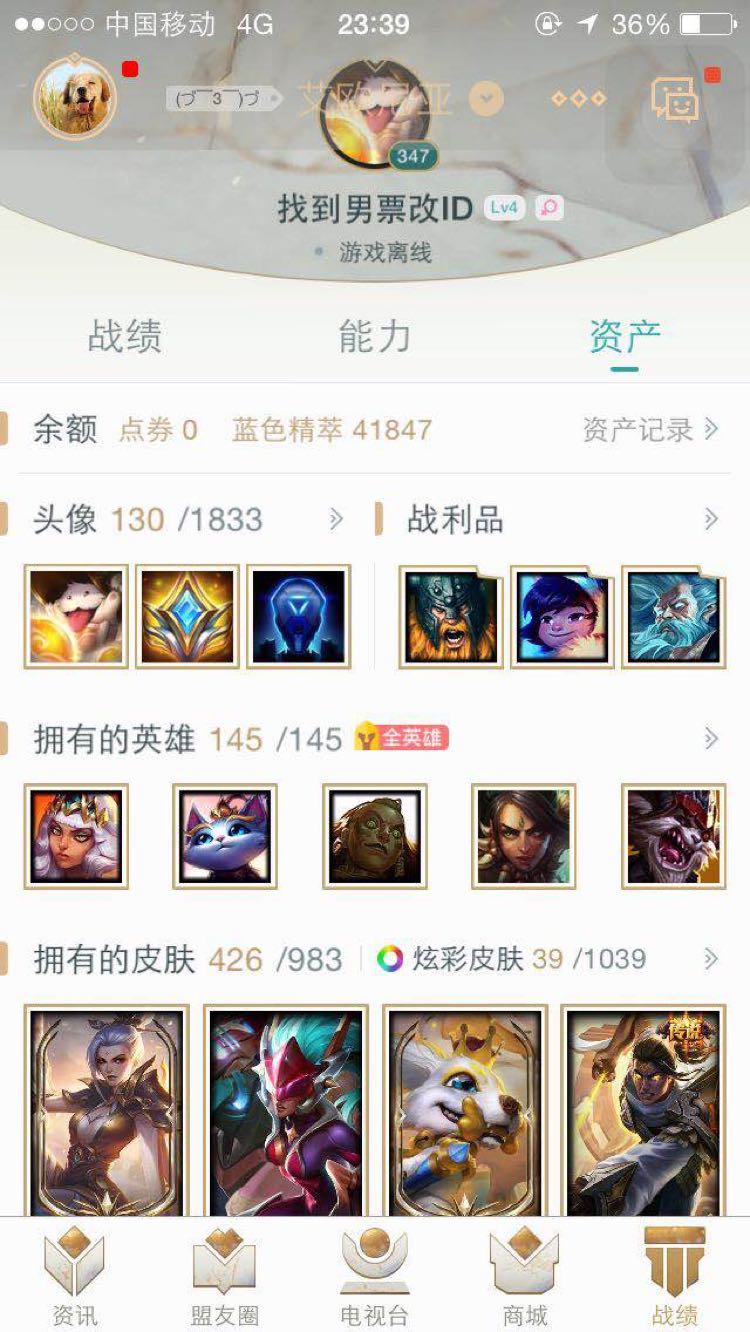This screenshot has height=1332, width=750.
Task: Expand the server region dropdown arrow
Action: 486,98
